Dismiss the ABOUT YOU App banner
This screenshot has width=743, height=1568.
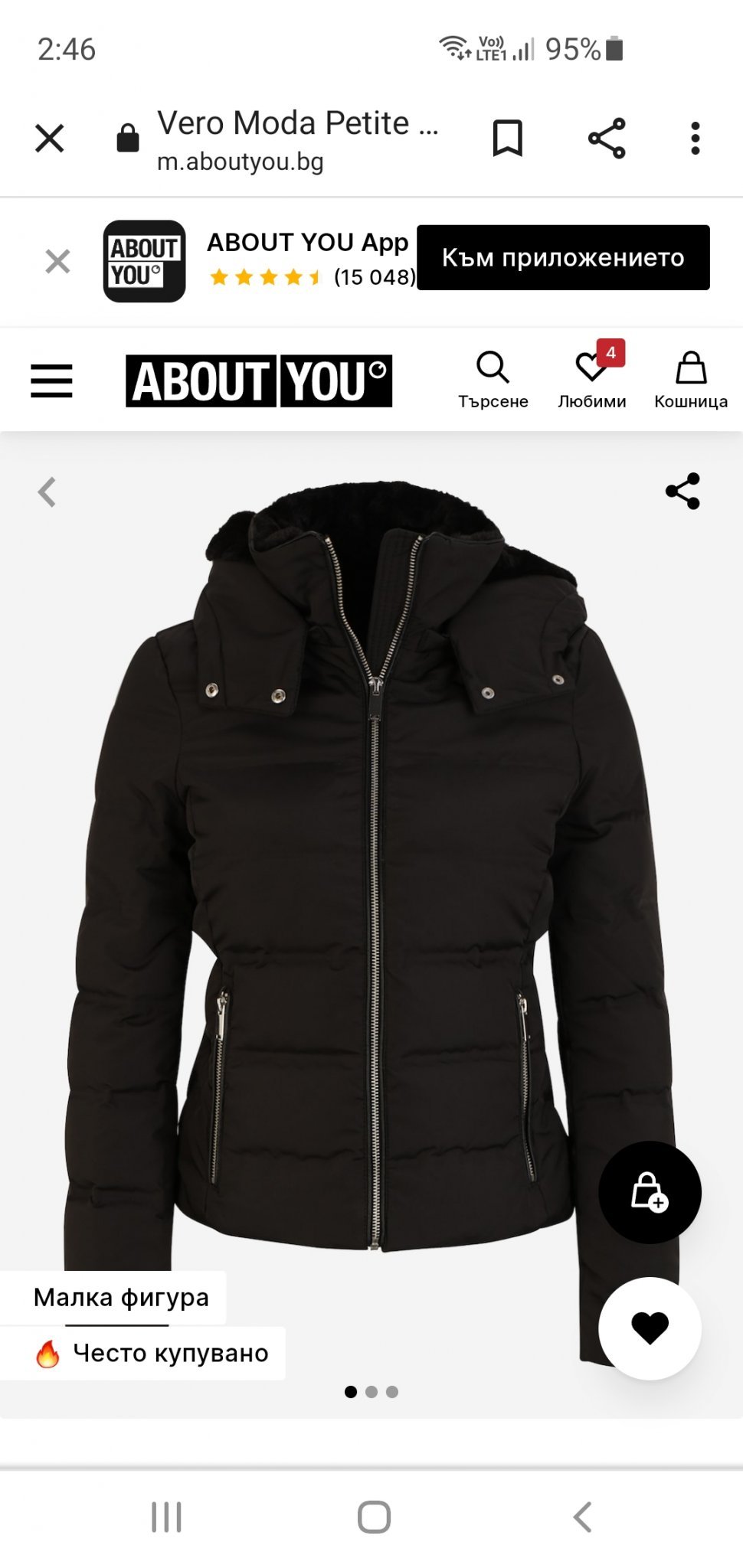pyautogui.click(x=57, y=261)
